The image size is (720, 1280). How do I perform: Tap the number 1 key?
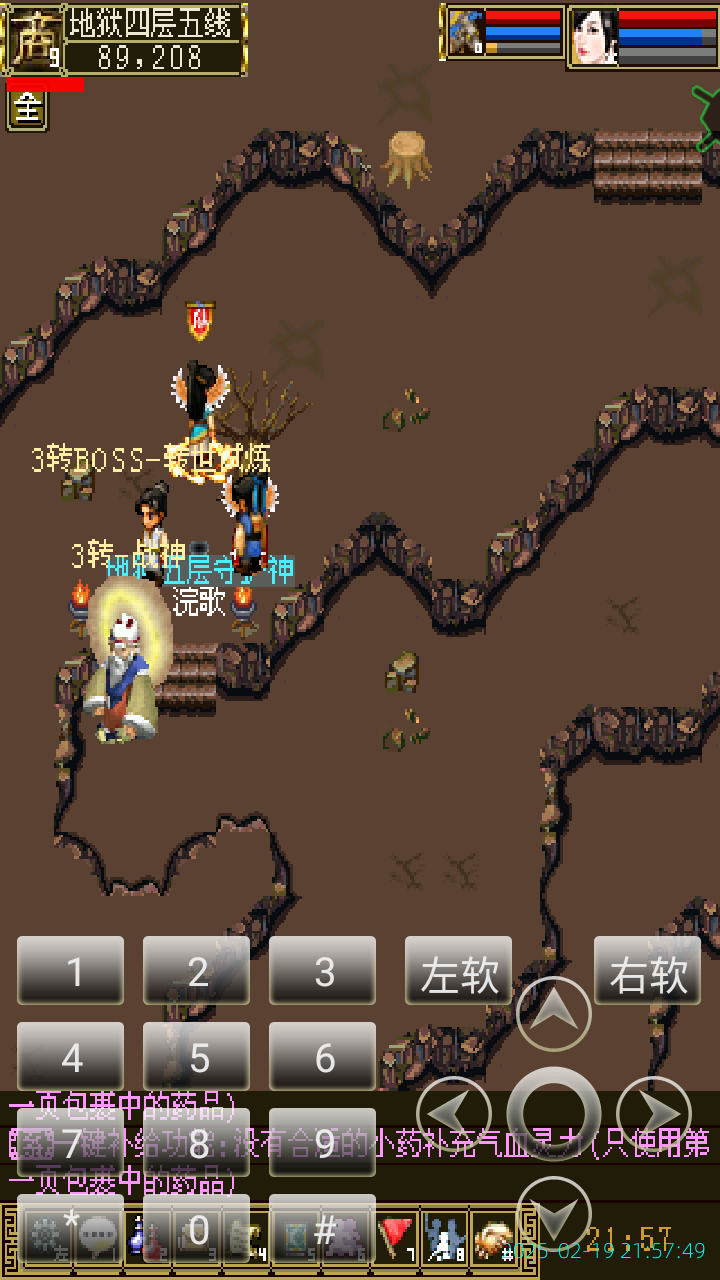(70, 970)
